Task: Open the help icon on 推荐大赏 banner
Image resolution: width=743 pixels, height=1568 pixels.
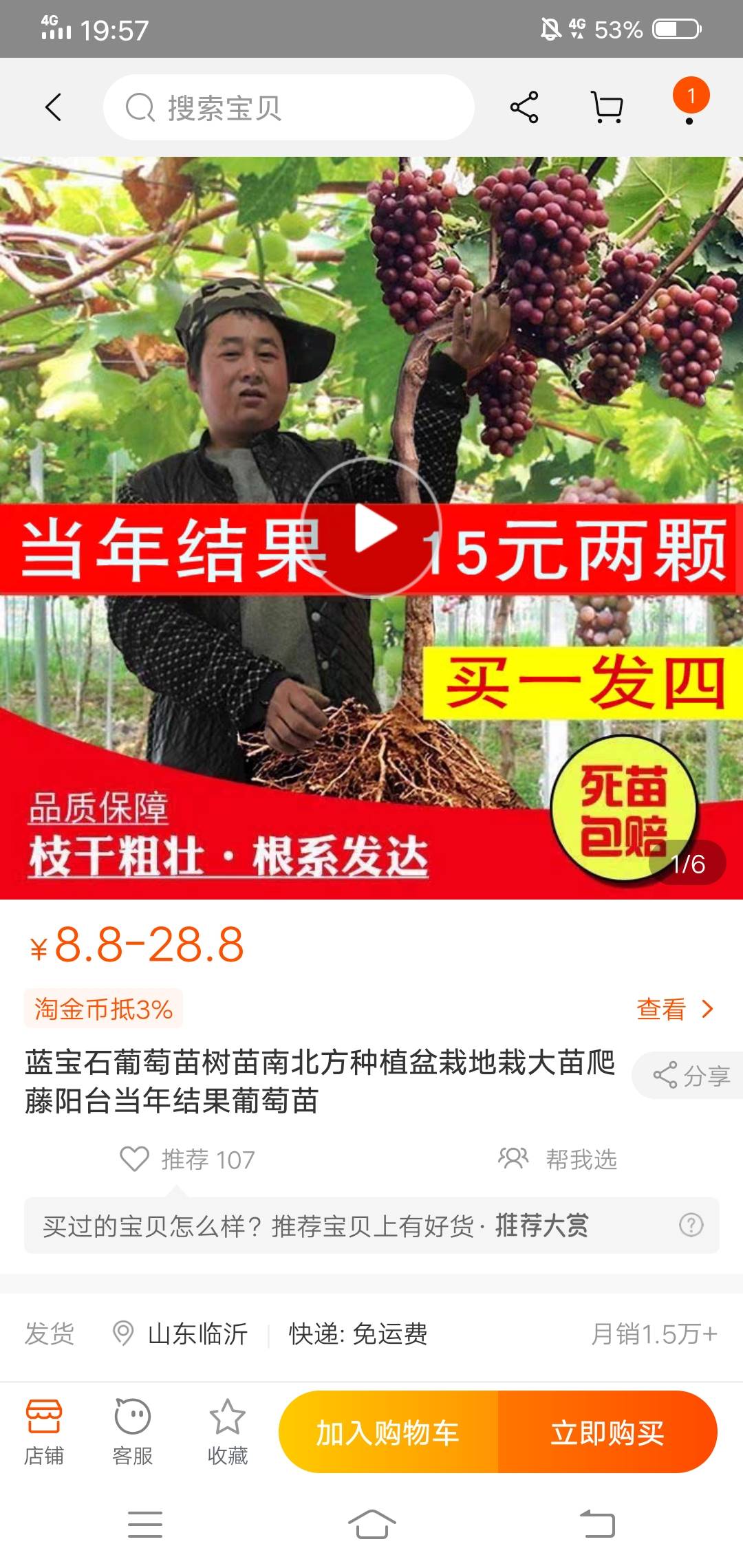Action: (691, 1225)
